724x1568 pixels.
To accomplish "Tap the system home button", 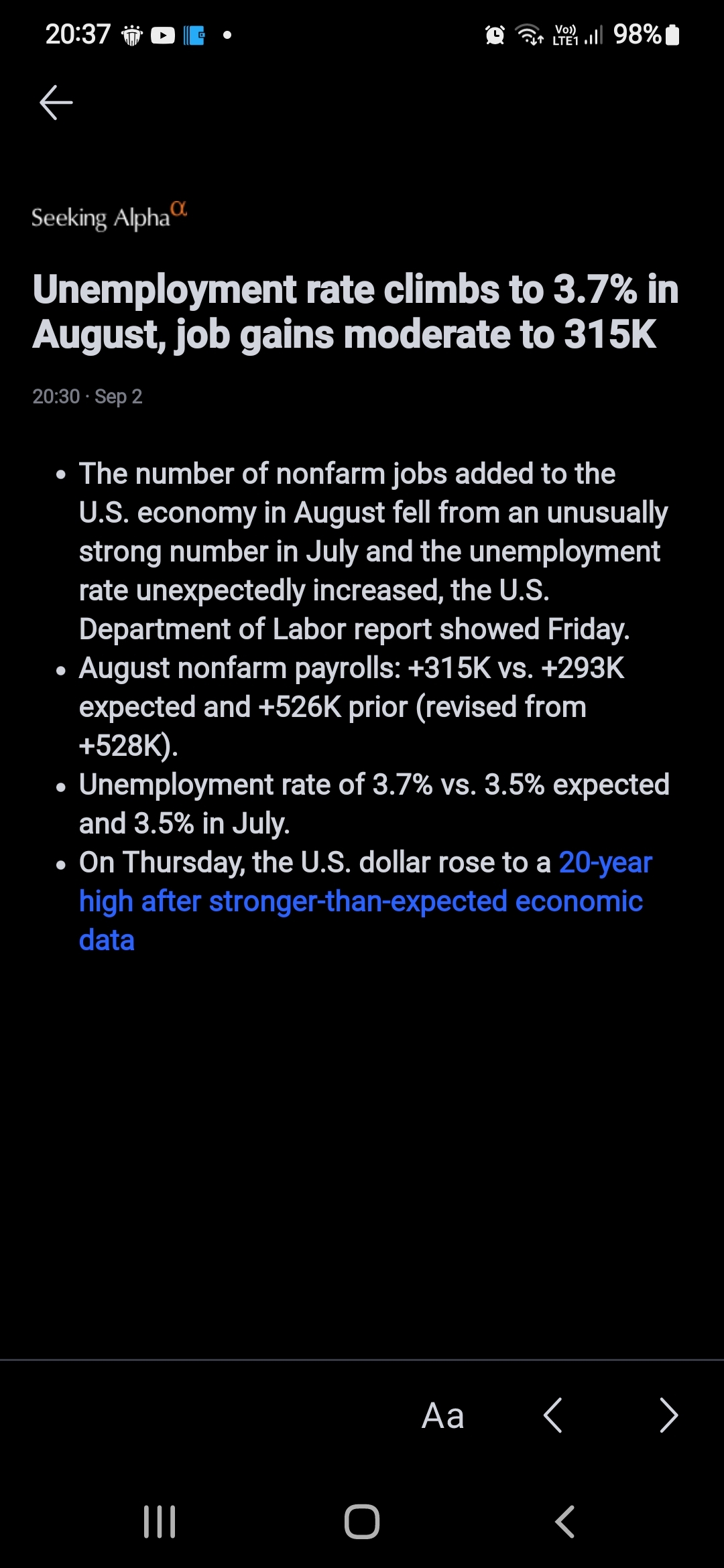I will (x=362, y=1522).
